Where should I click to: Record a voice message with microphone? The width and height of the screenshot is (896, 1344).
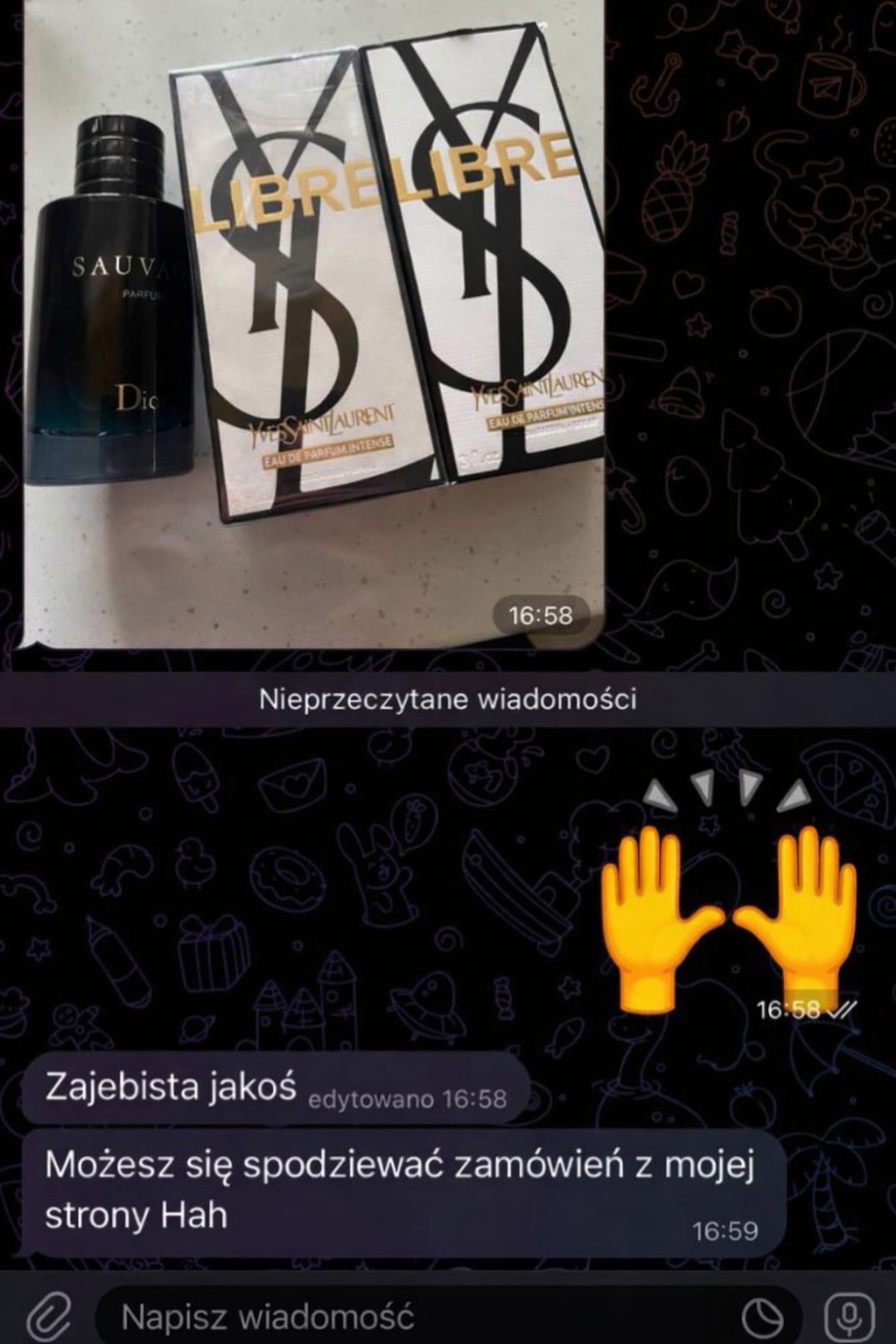pyautogui.click(x=849, y=1317)
